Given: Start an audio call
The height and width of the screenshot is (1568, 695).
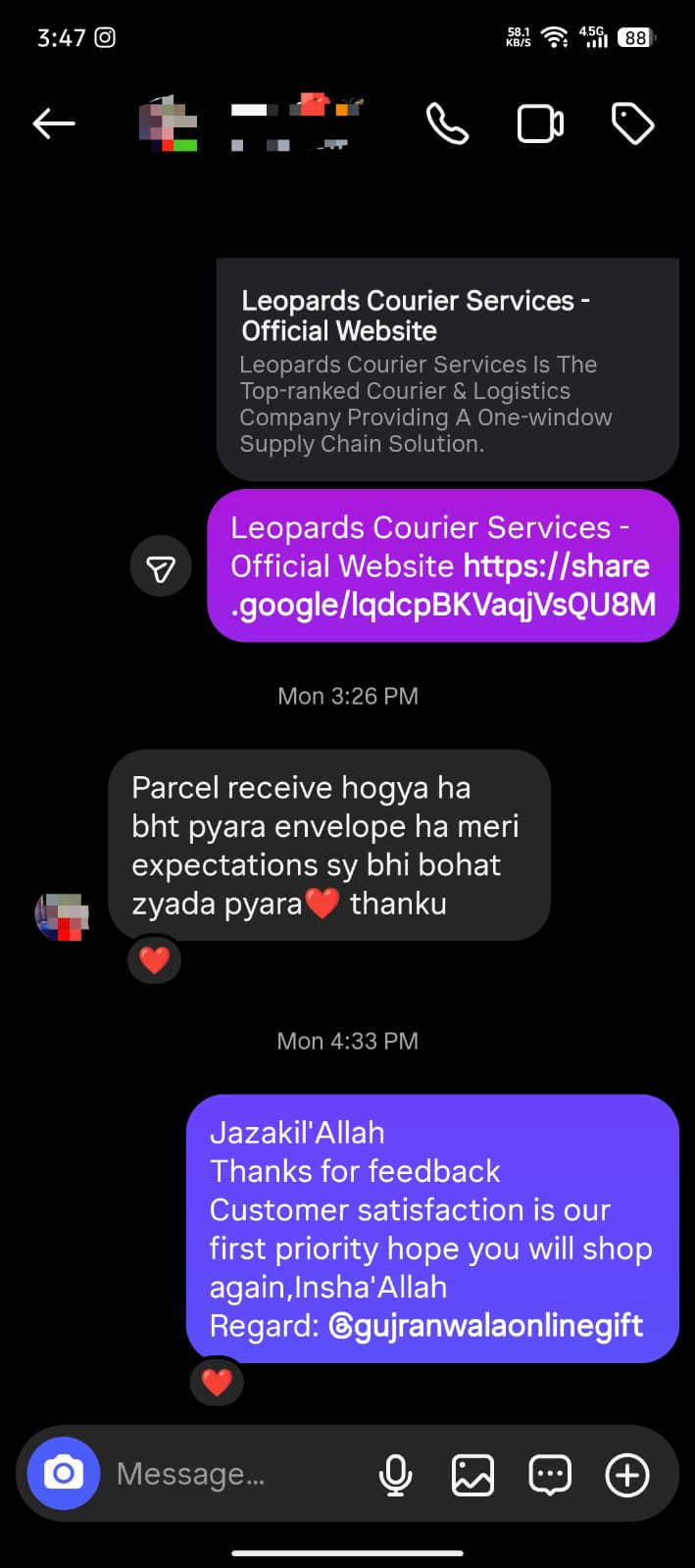Looking at the screenshot, I should pos(447,124).
